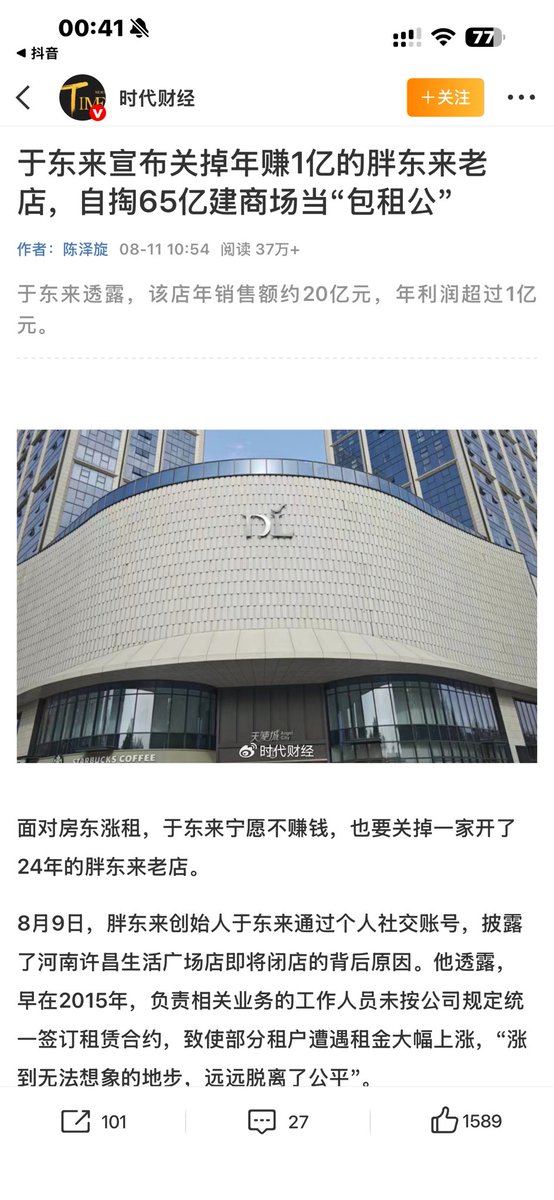
Task: Follow 时代财经 with the 关注 button
Action: (445, 97)
